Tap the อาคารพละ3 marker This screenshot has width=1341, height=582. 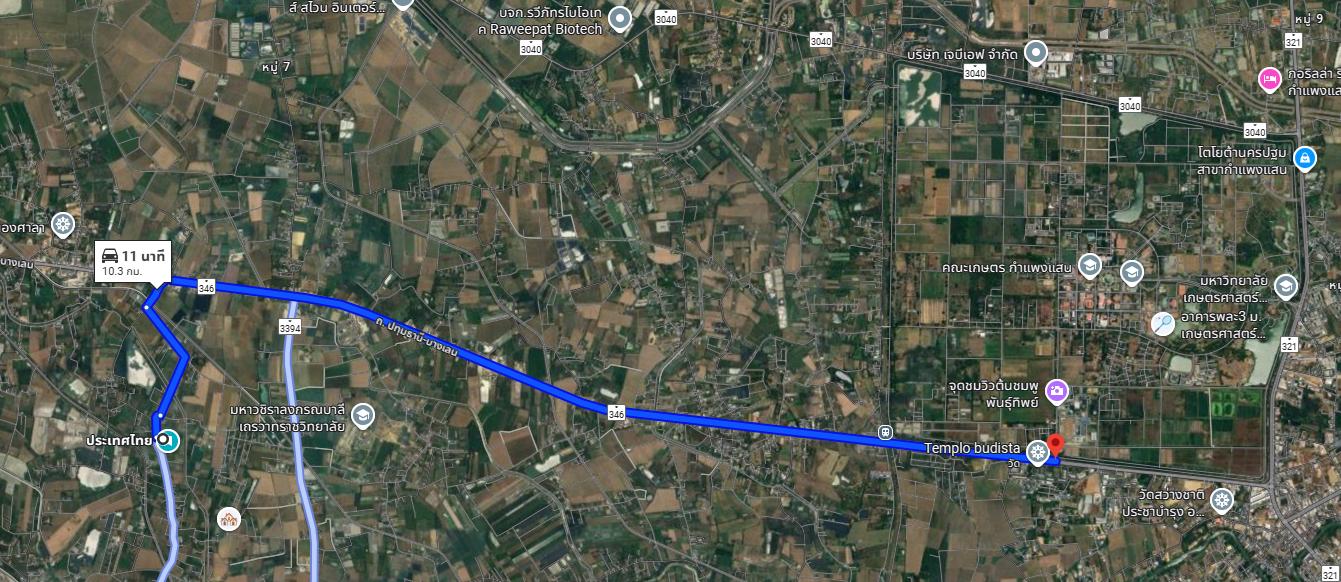click(1162, 323)
